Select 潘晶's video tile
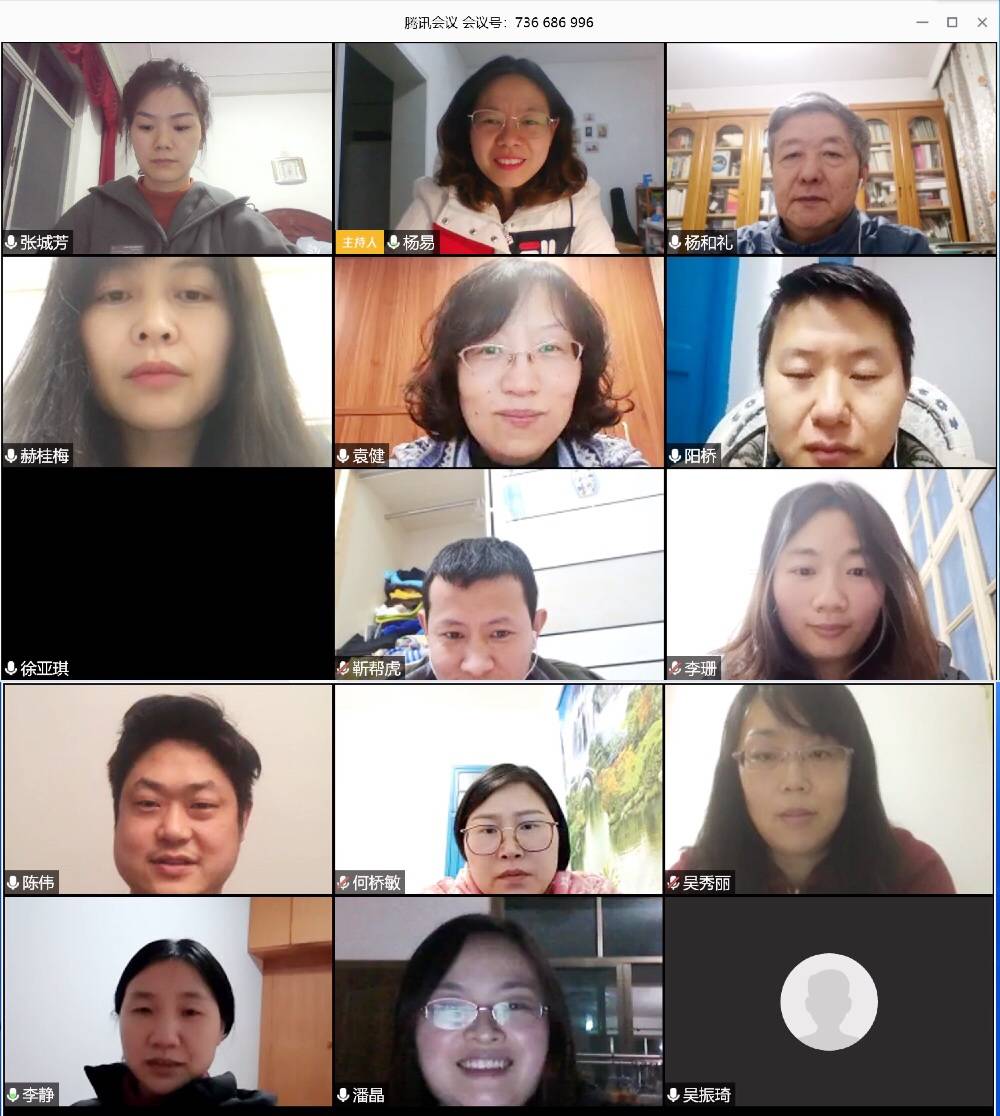The width and height of the screenshot is (1000, 1116). 499,1000
